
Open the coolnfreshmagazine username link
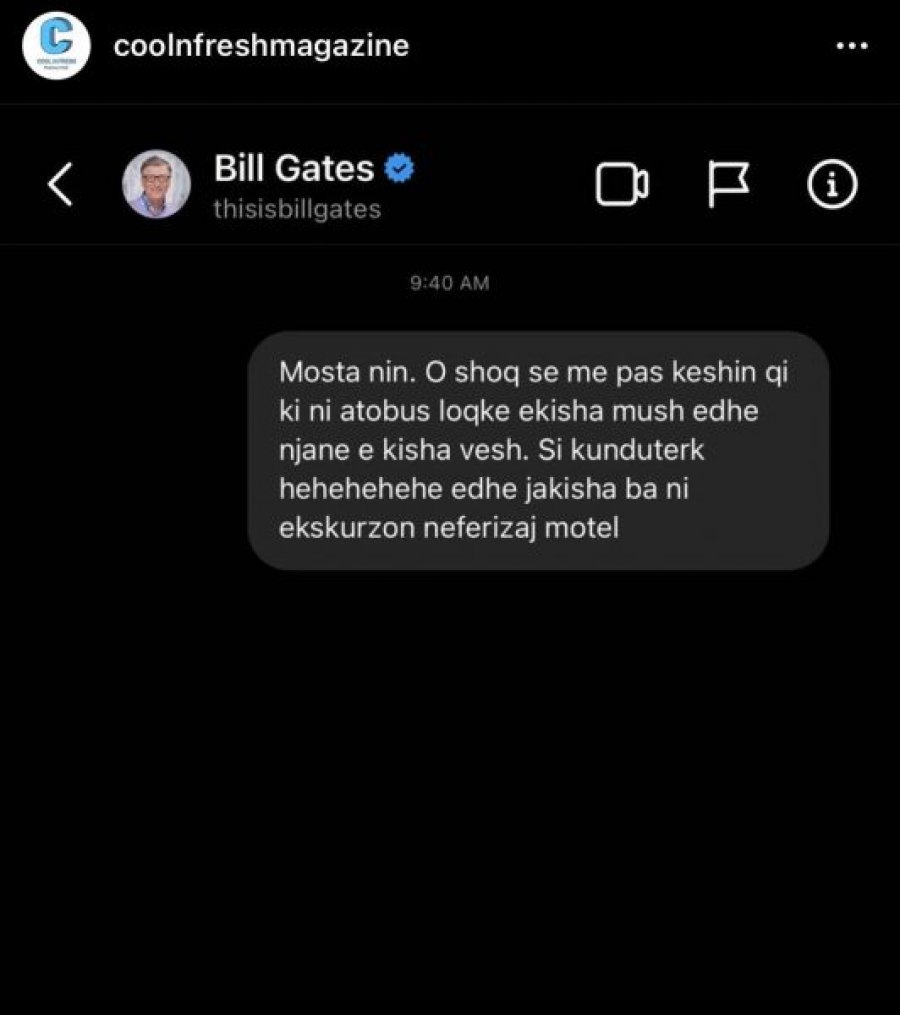[261, 46]
